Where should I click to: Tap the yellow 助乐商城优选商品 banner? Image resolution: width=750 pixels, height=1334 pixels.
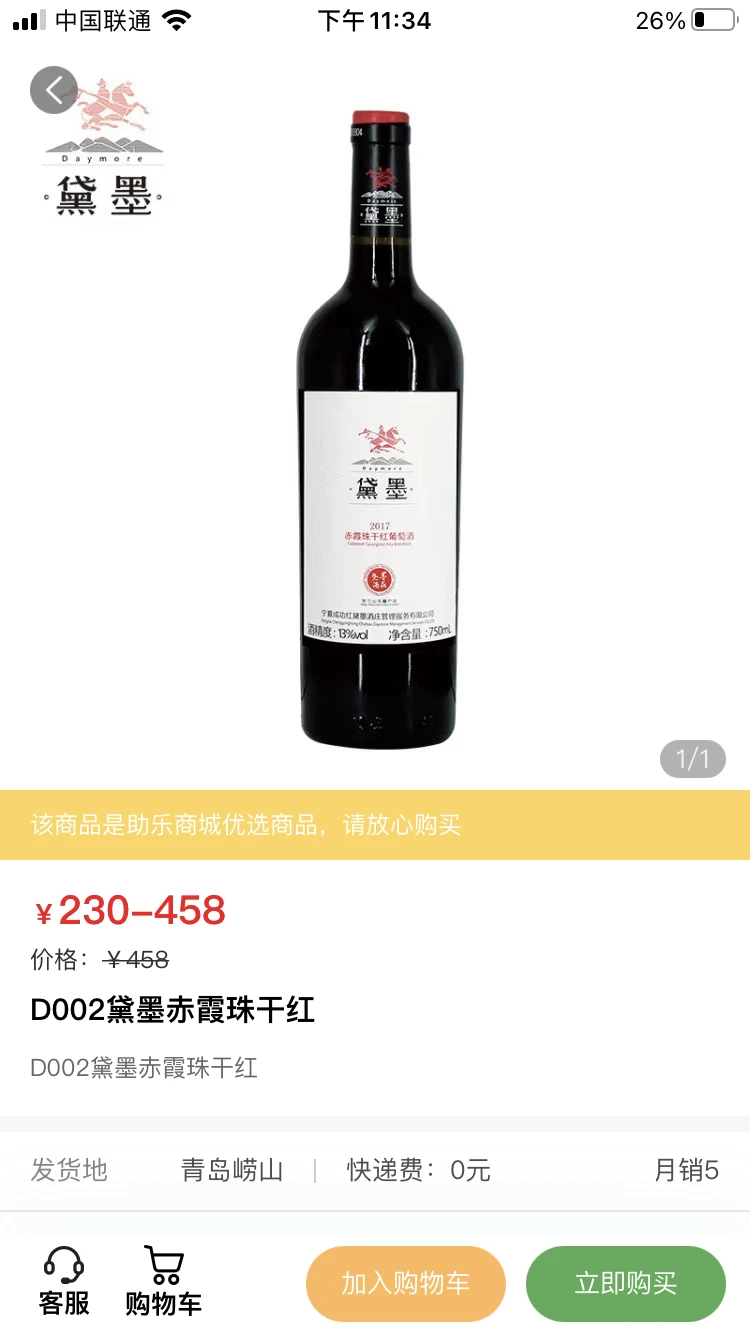(x=375, y=825)
